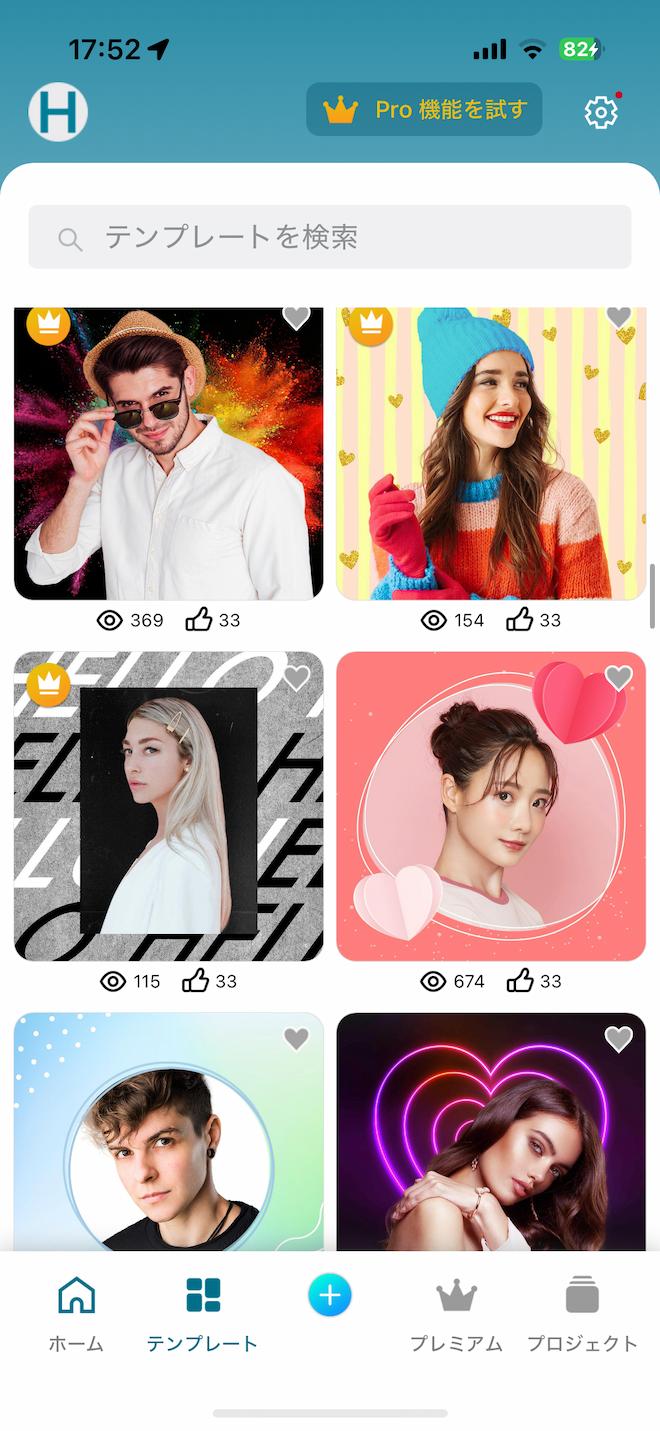Tap the H profile icon
Image resolution: width=660 pixels, height=1431 pixels.
tap(58, 111)
